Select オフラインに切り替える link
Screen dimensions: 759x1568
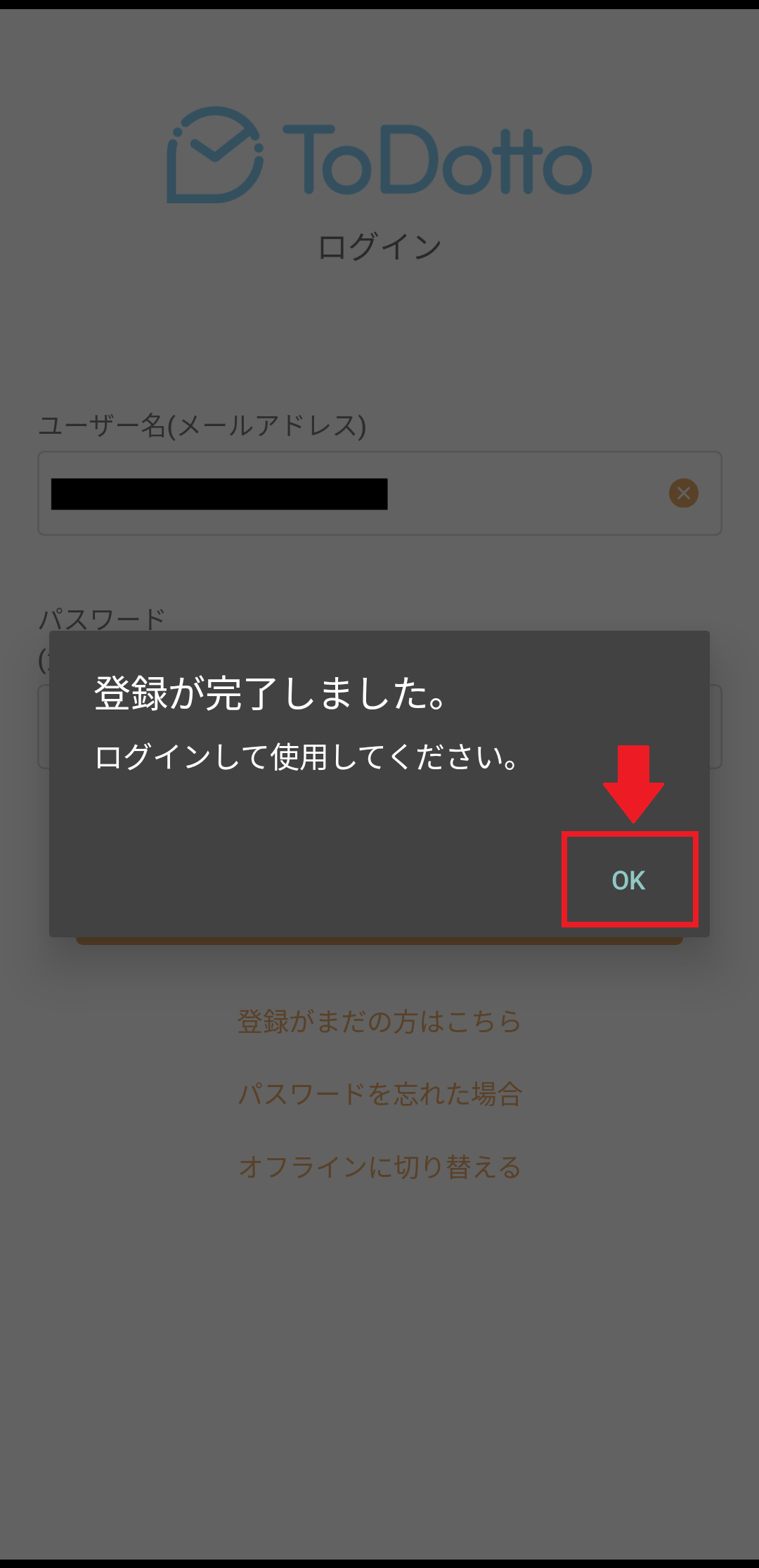[379, 1167]
